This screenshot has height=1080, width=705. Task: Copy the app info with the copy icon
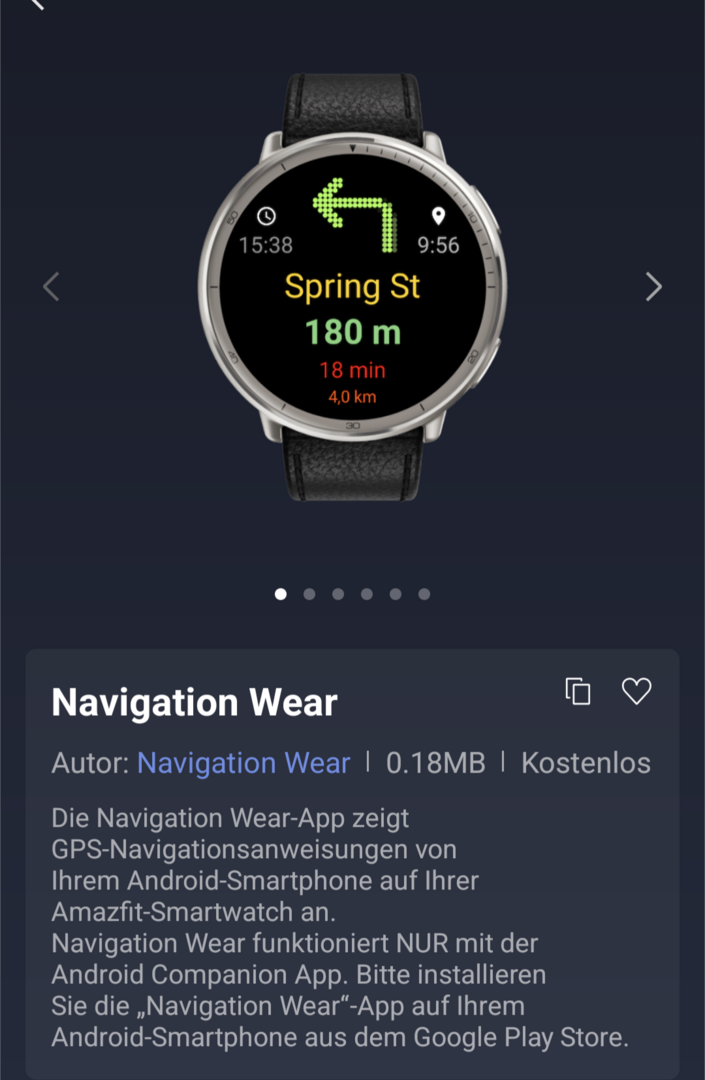coord(578,691)
